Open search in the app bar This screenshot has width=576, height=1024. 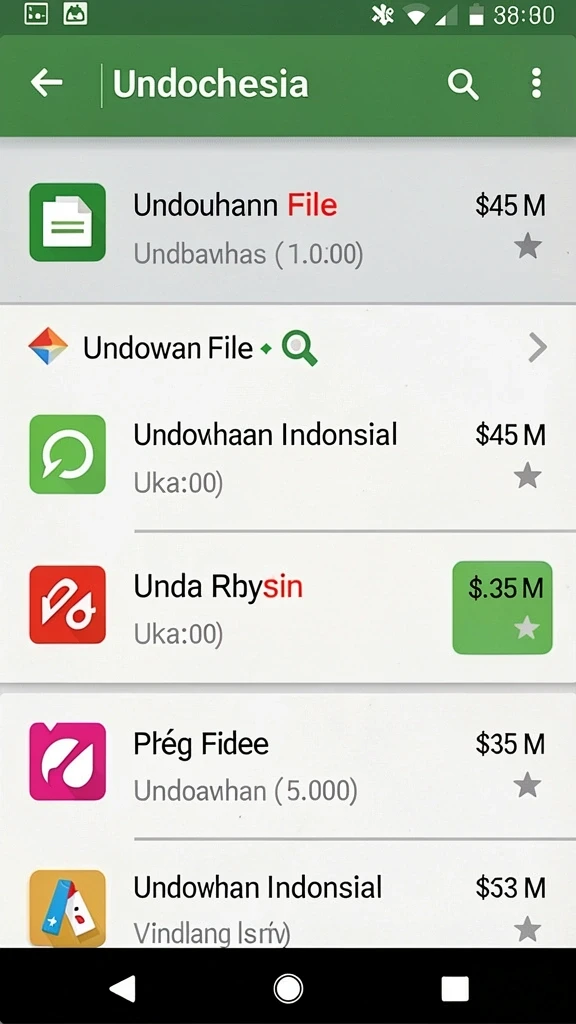[463, 84]
